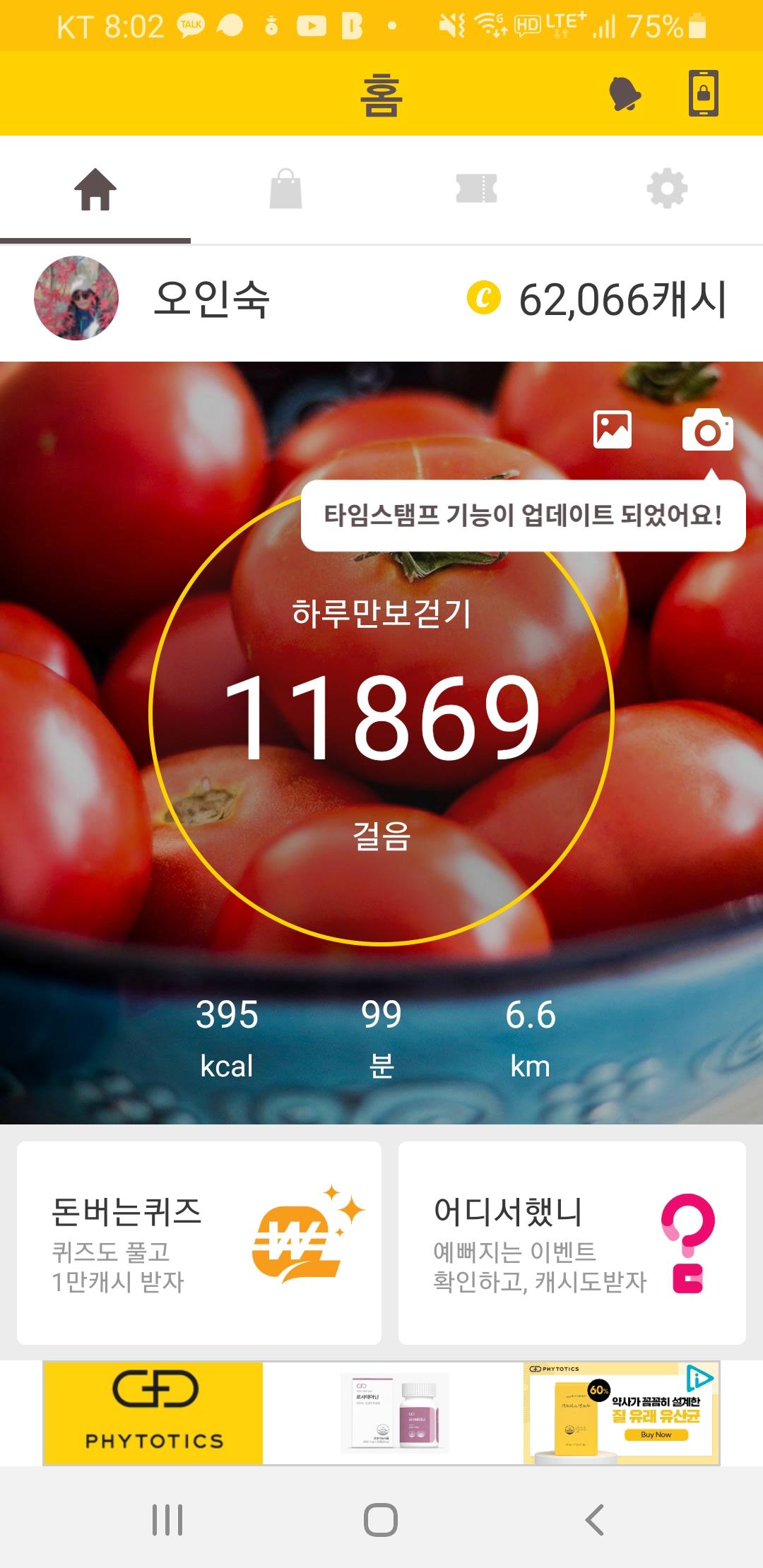Open 오인숙 profile picture

coord(76,298)
